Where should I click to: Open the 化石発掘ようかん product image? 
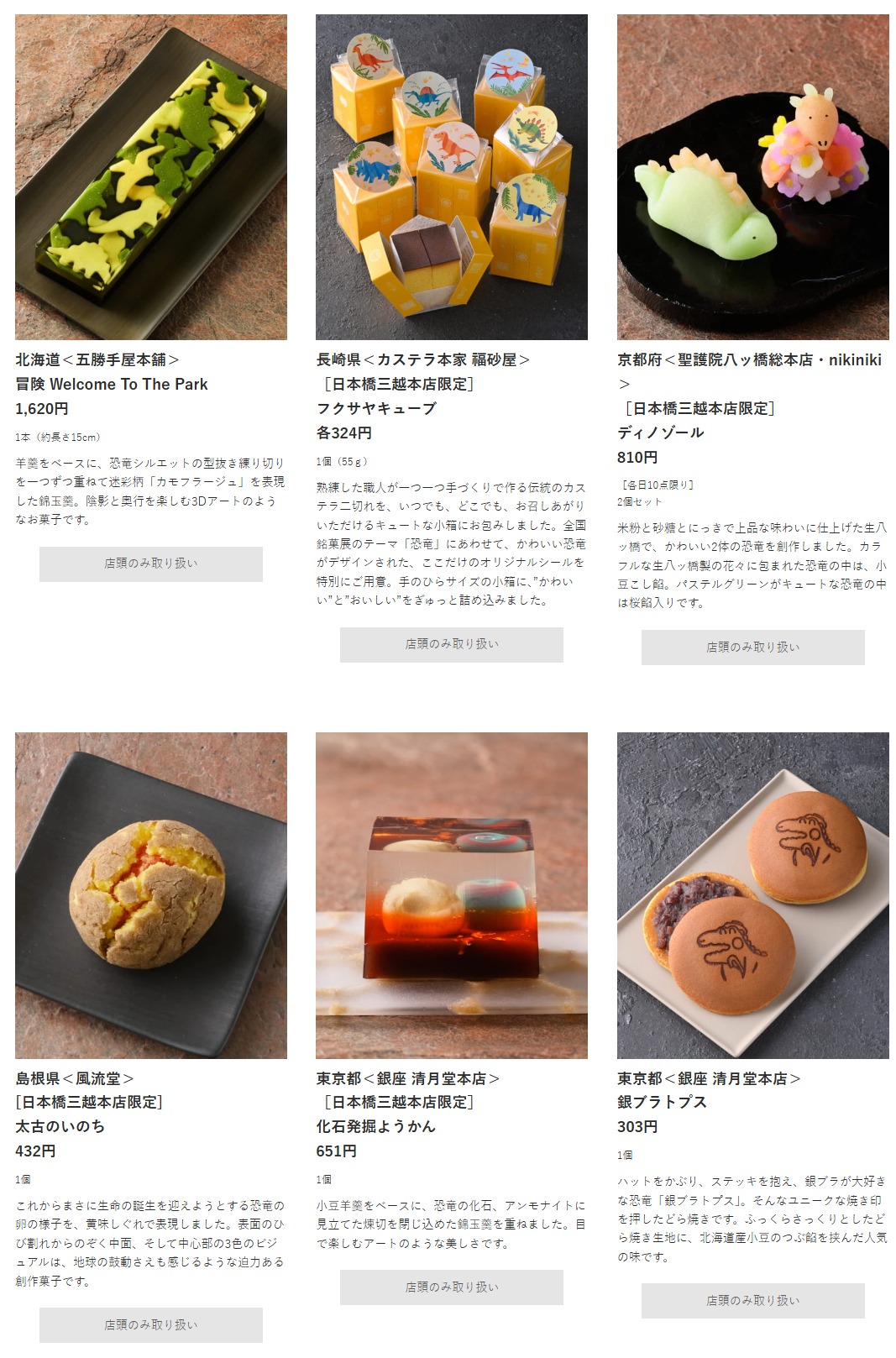pyautogui.click(x=452, y=895)
